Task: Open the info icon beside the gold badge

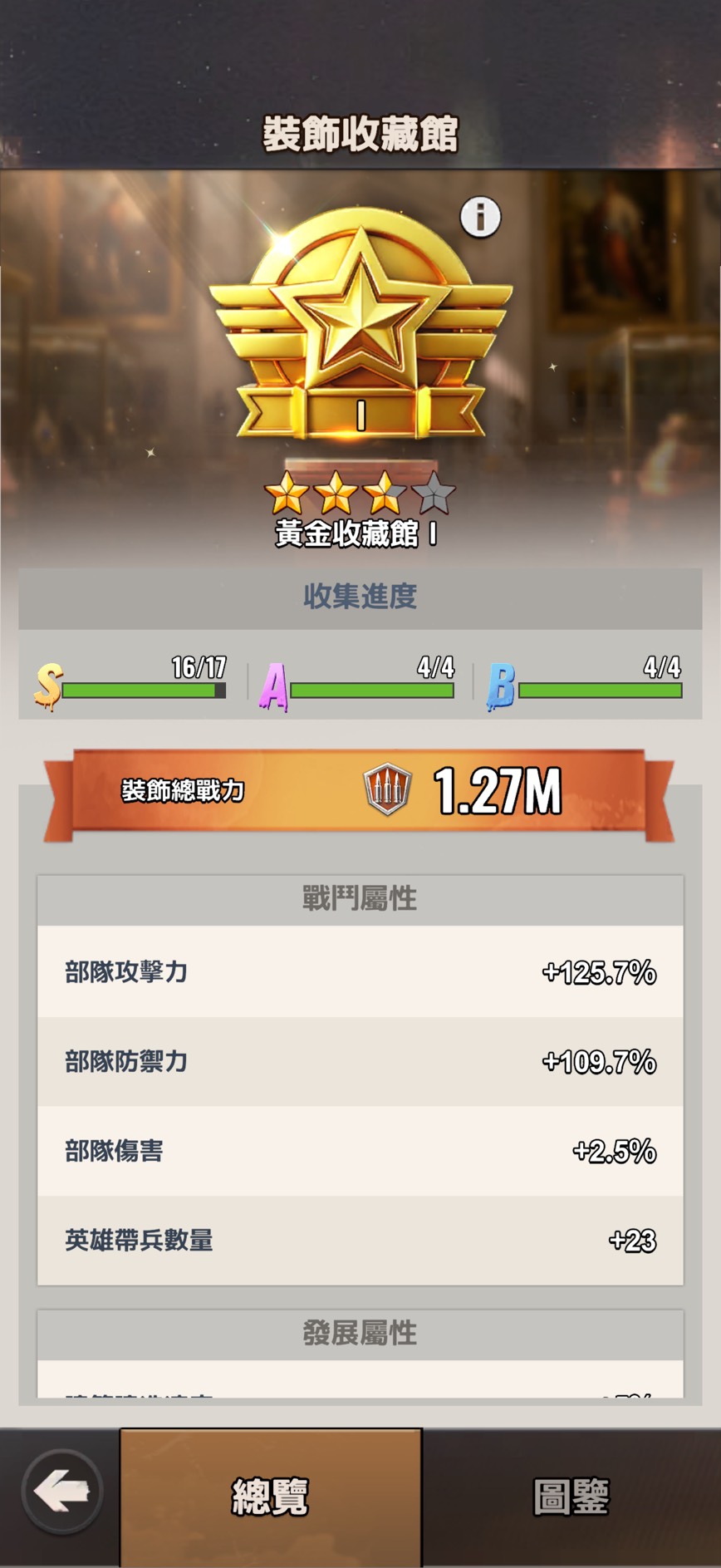Action: 480,218
